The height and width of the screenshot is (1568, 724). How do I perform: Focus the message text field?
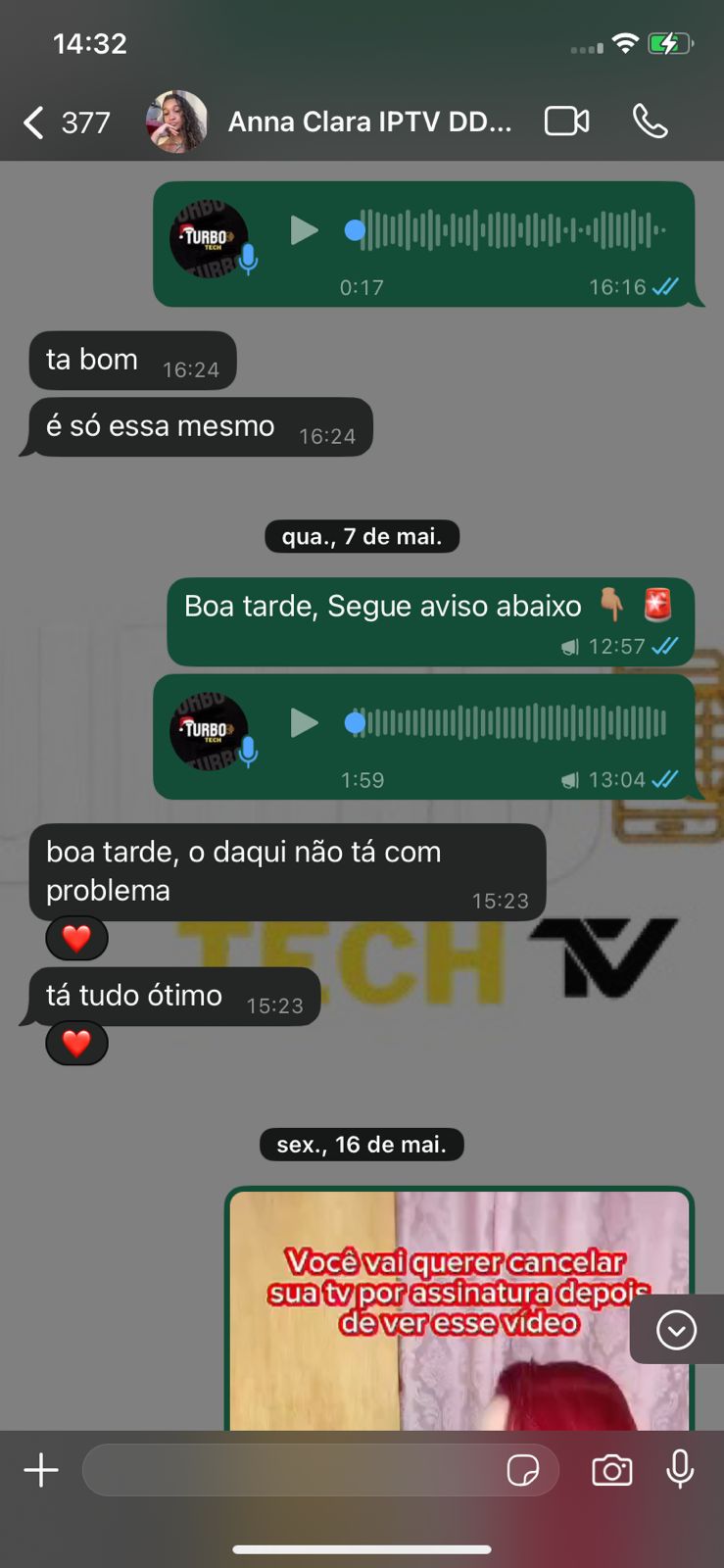(x=294, y=1470)
